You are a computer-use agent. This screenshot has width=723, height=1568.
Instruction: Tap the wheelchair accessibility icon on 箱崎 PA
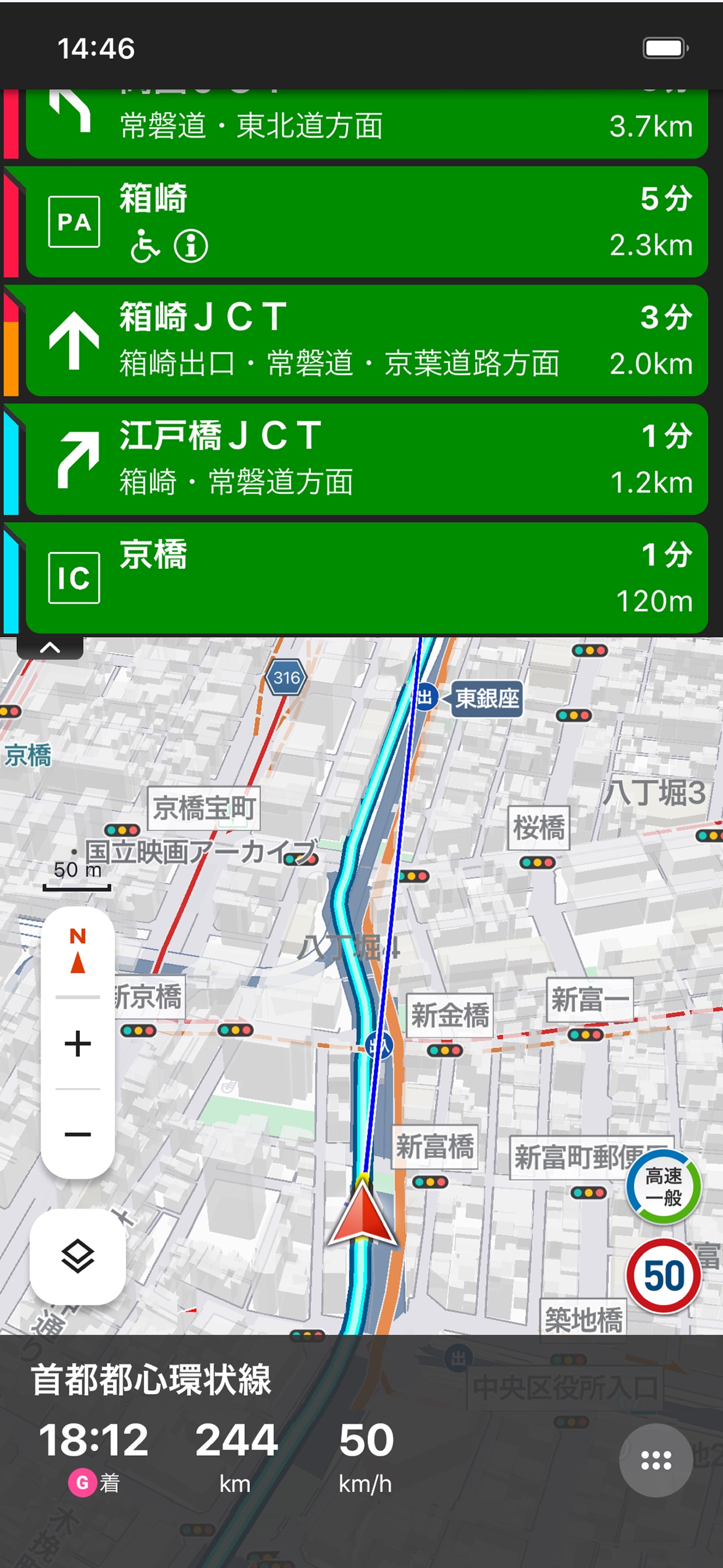tap(146, 247)
